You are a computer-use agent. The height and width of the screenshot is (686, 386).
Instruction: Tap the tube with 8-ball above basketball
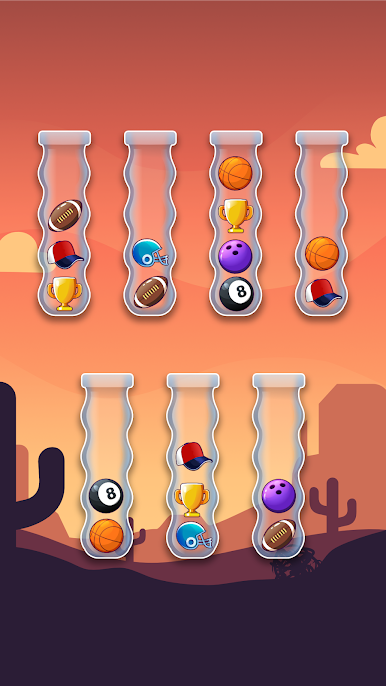[x=107, y=466]
